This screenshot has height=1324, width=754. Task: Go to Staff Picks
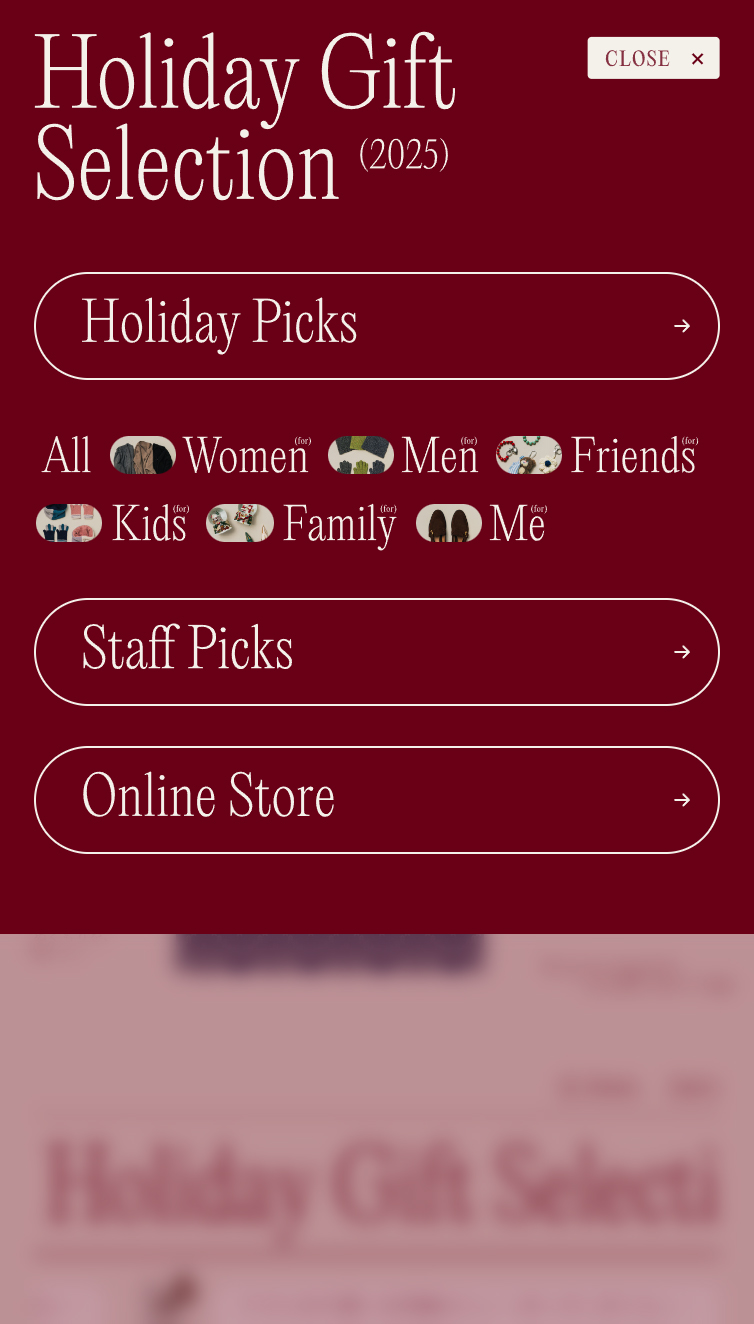[376, 652]
